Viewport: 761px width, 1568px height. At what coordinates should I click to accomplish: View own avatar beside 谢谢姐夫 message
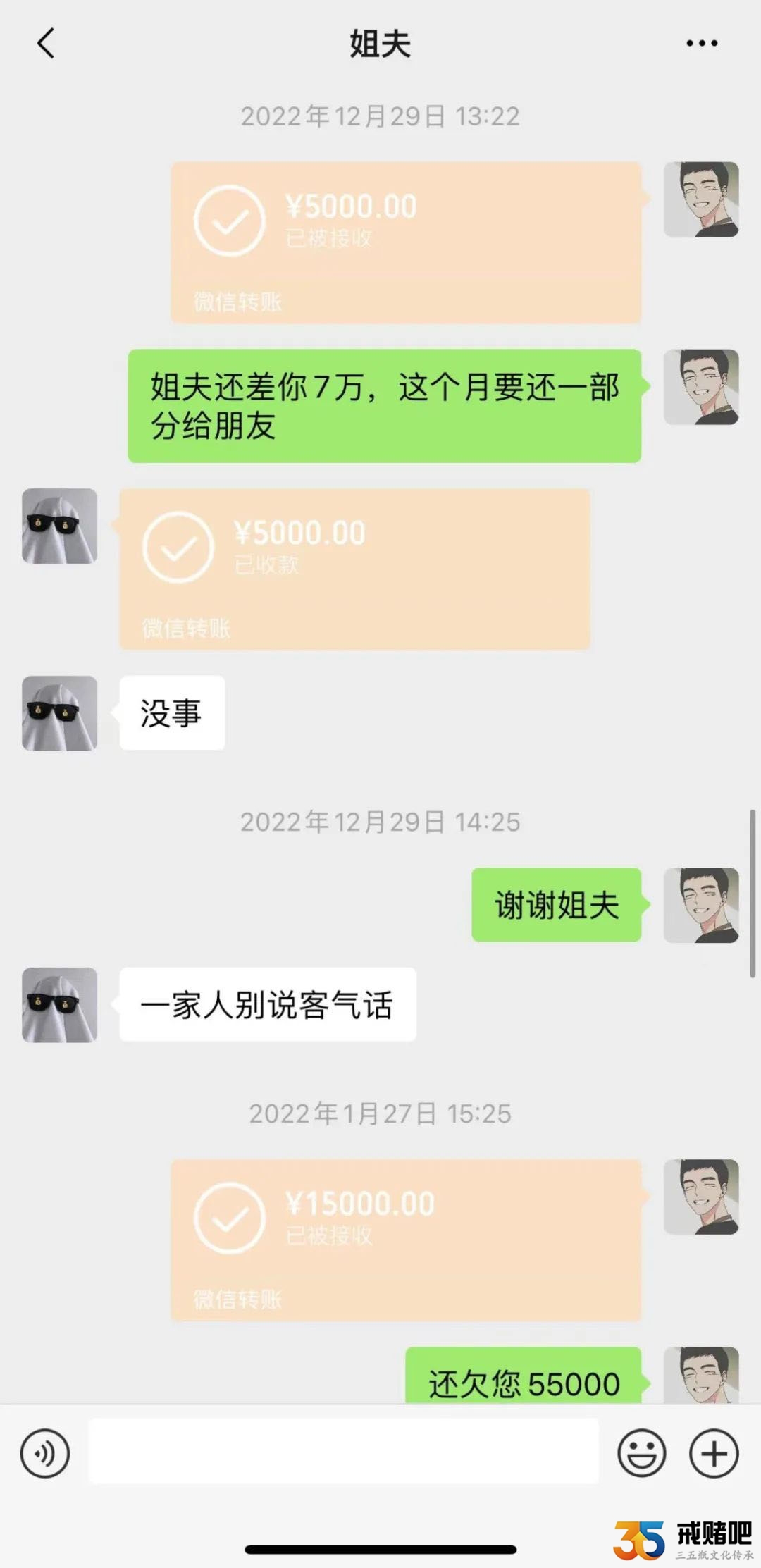(700, 905)
